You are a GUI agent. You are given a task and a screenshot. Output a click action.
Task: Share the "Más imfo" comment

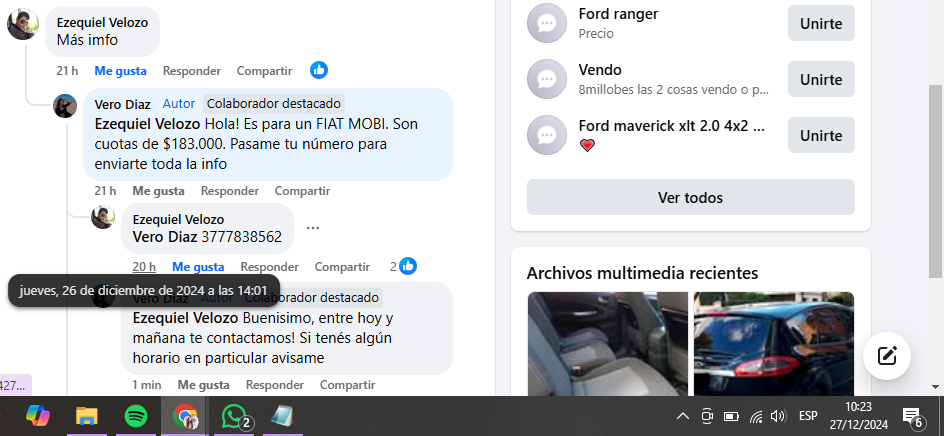(x=264, y=71)
